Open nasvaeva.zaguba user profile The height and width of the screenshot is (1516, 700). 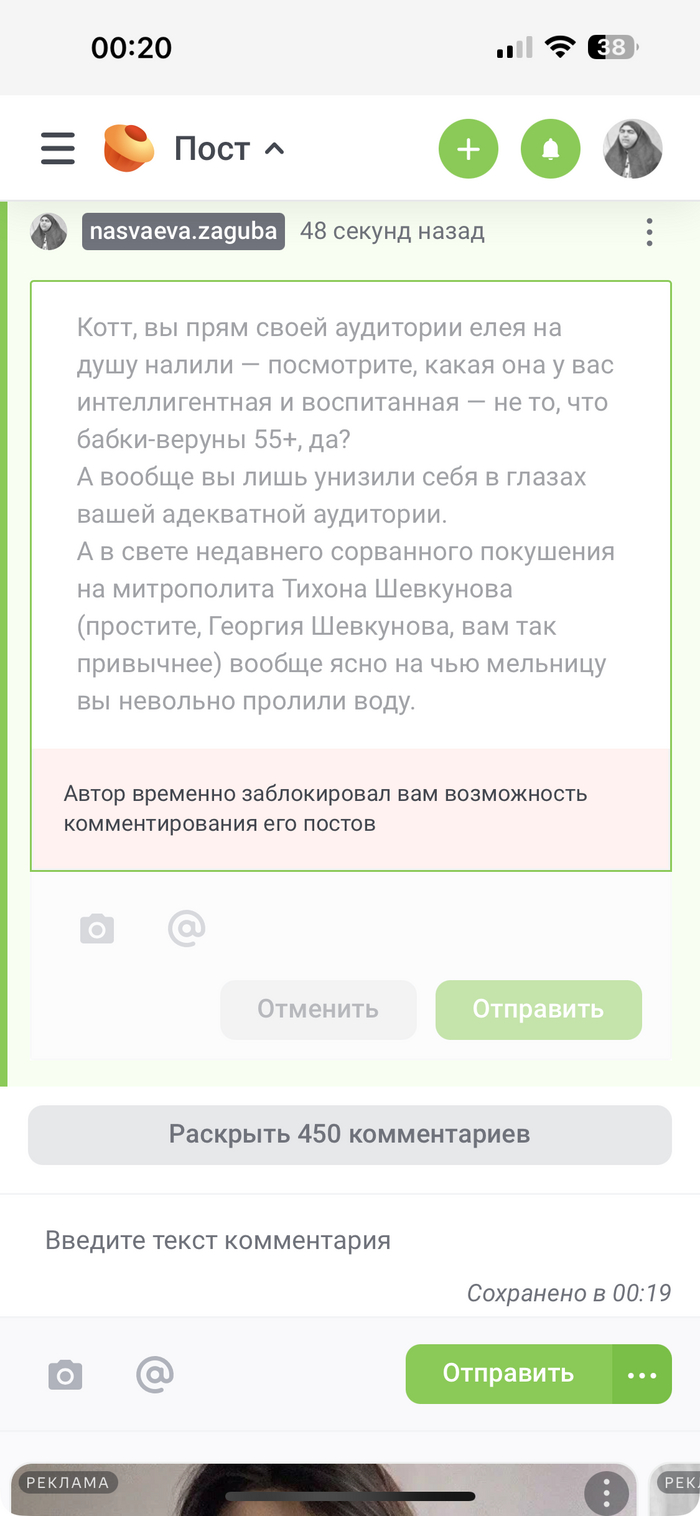point(183,231)
